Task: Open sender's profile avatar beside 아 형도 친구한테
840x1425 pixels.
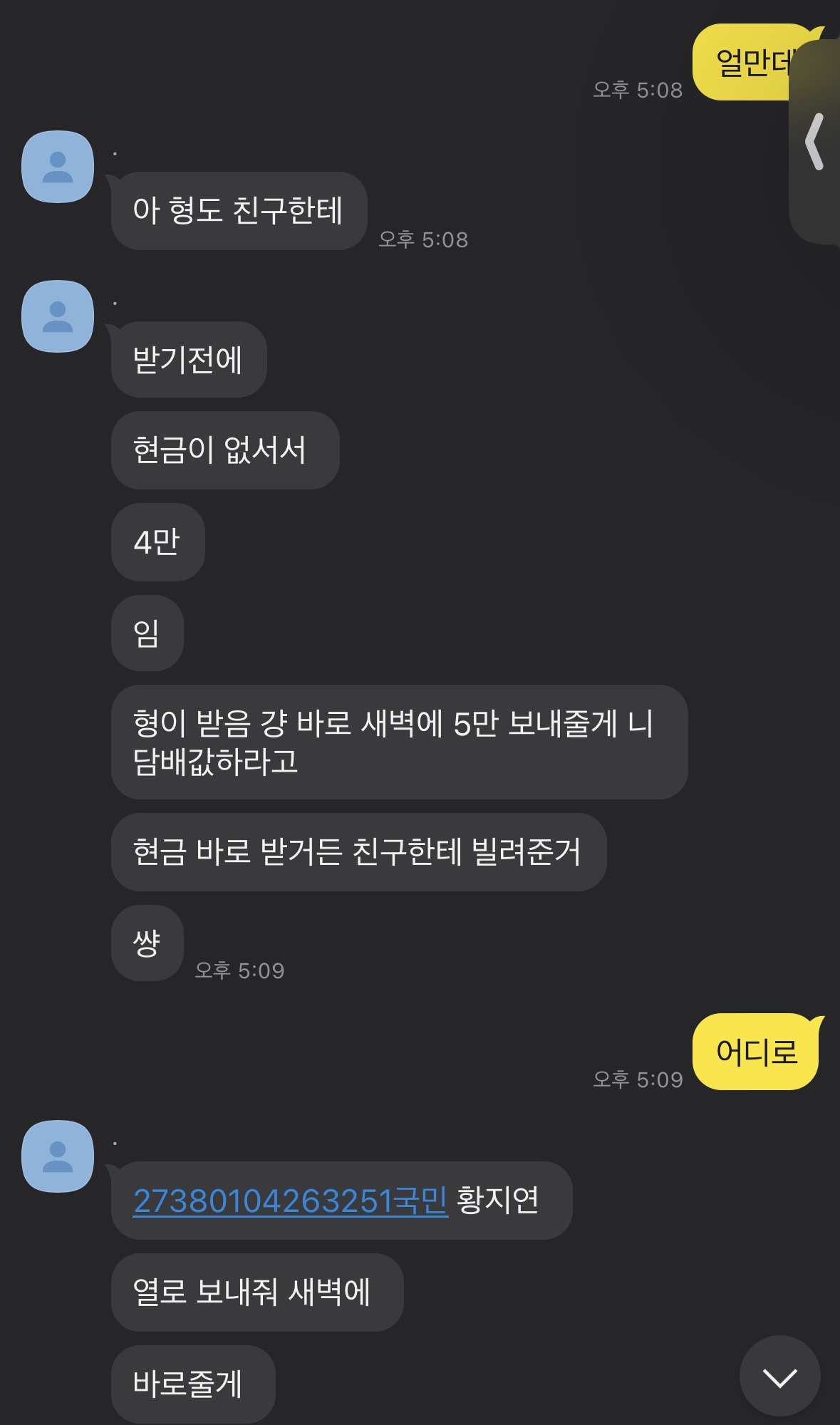Action: tap(58, 167)
